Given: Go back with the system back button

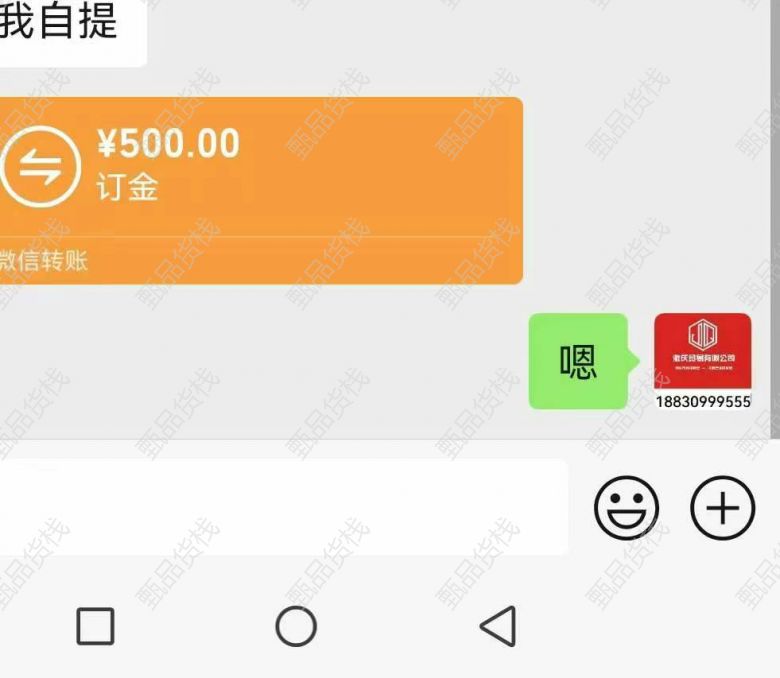Looking at the screenshot, I should tap(498, 627).
